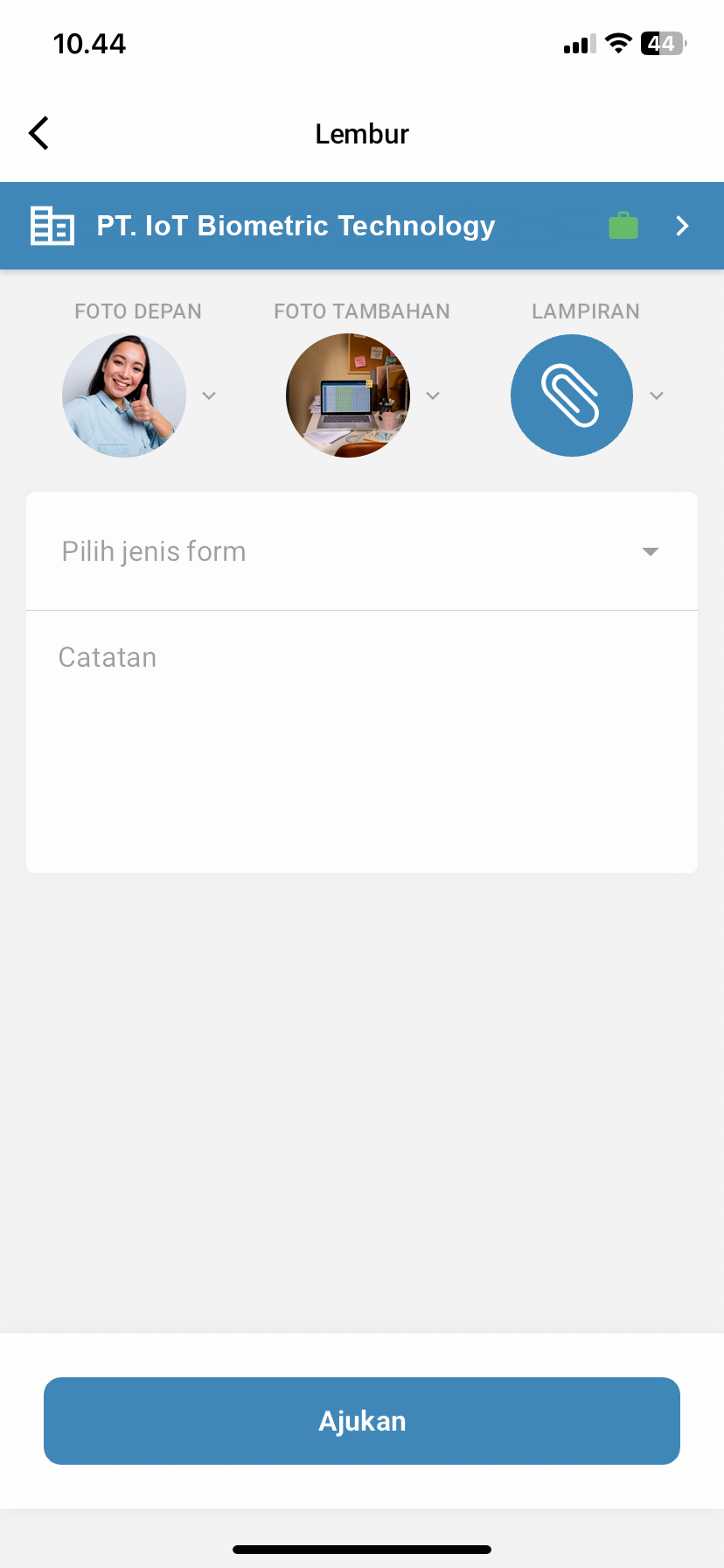
Task: Expand the chevron next to Foto Depan
Action: click(x=209, y=395)
